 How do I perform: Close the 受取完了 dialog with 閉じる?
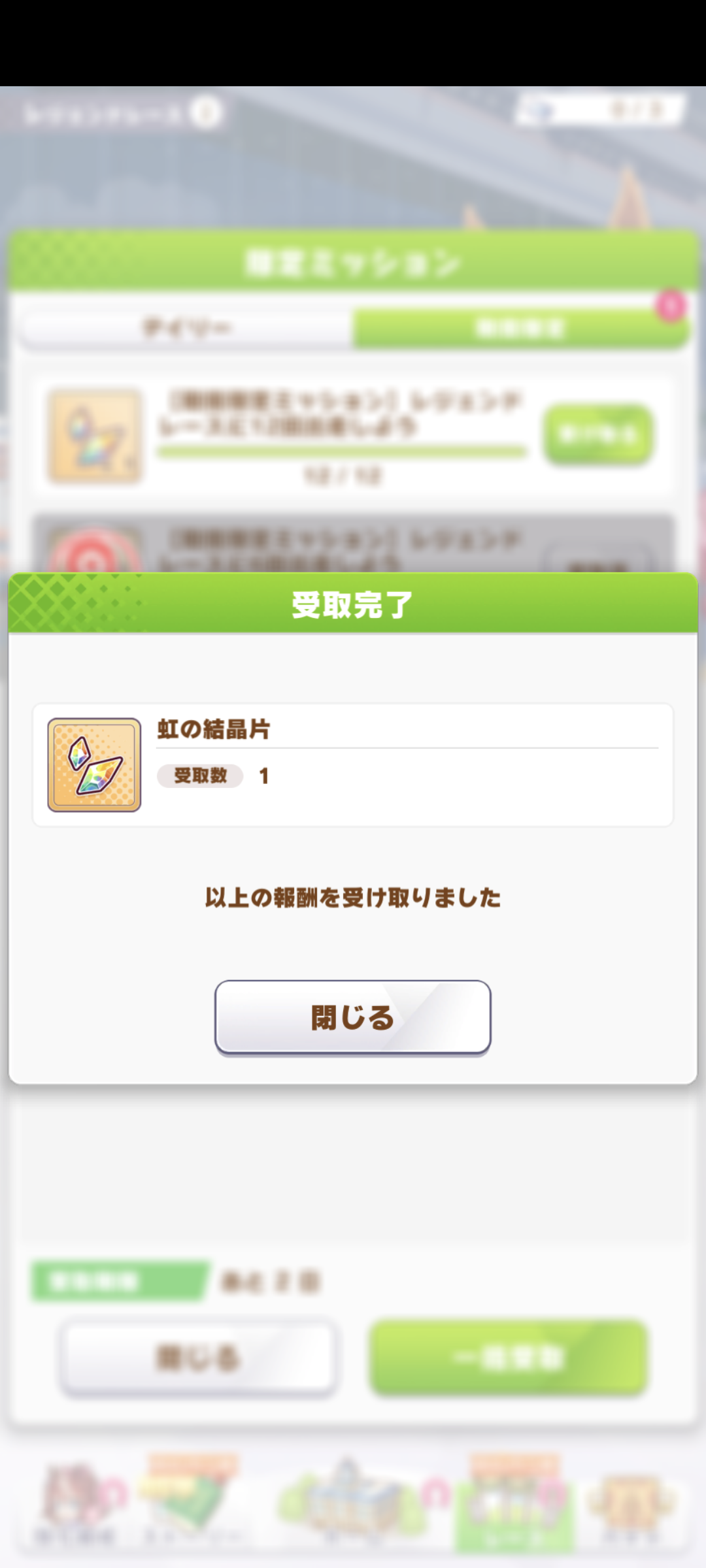(x=353, y=1017)
